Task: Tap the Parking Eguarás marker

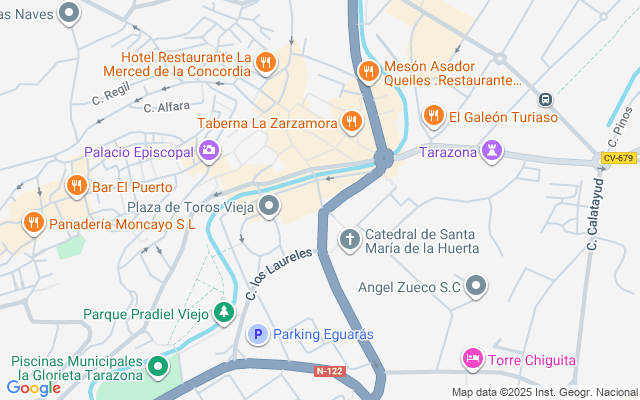Action: (x=257, y=334)
